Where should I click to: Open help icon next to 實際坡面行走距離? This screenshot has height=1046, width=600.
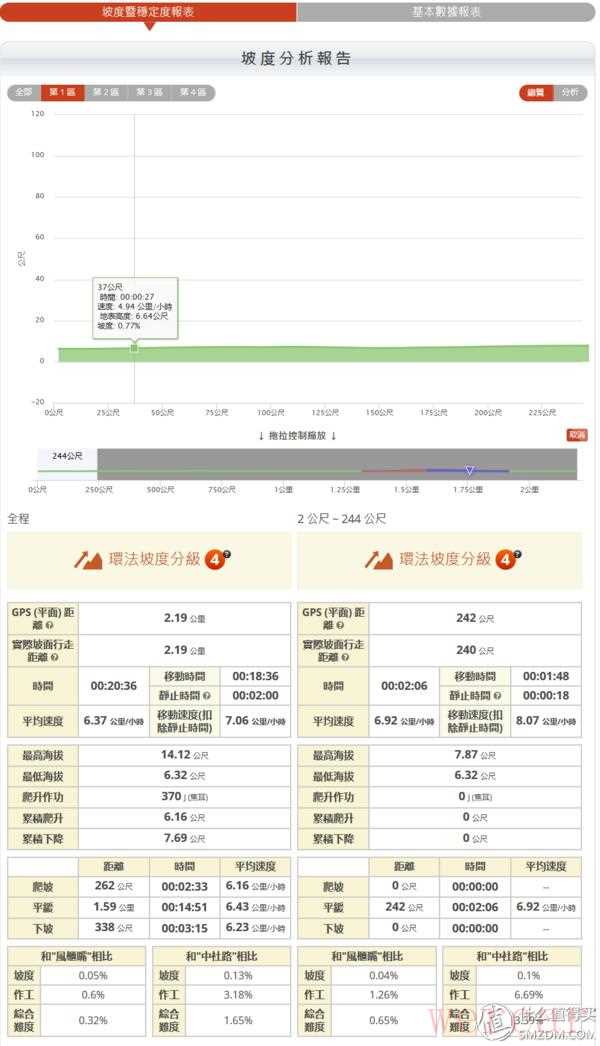pyautogui.click(x=55, y=658)
